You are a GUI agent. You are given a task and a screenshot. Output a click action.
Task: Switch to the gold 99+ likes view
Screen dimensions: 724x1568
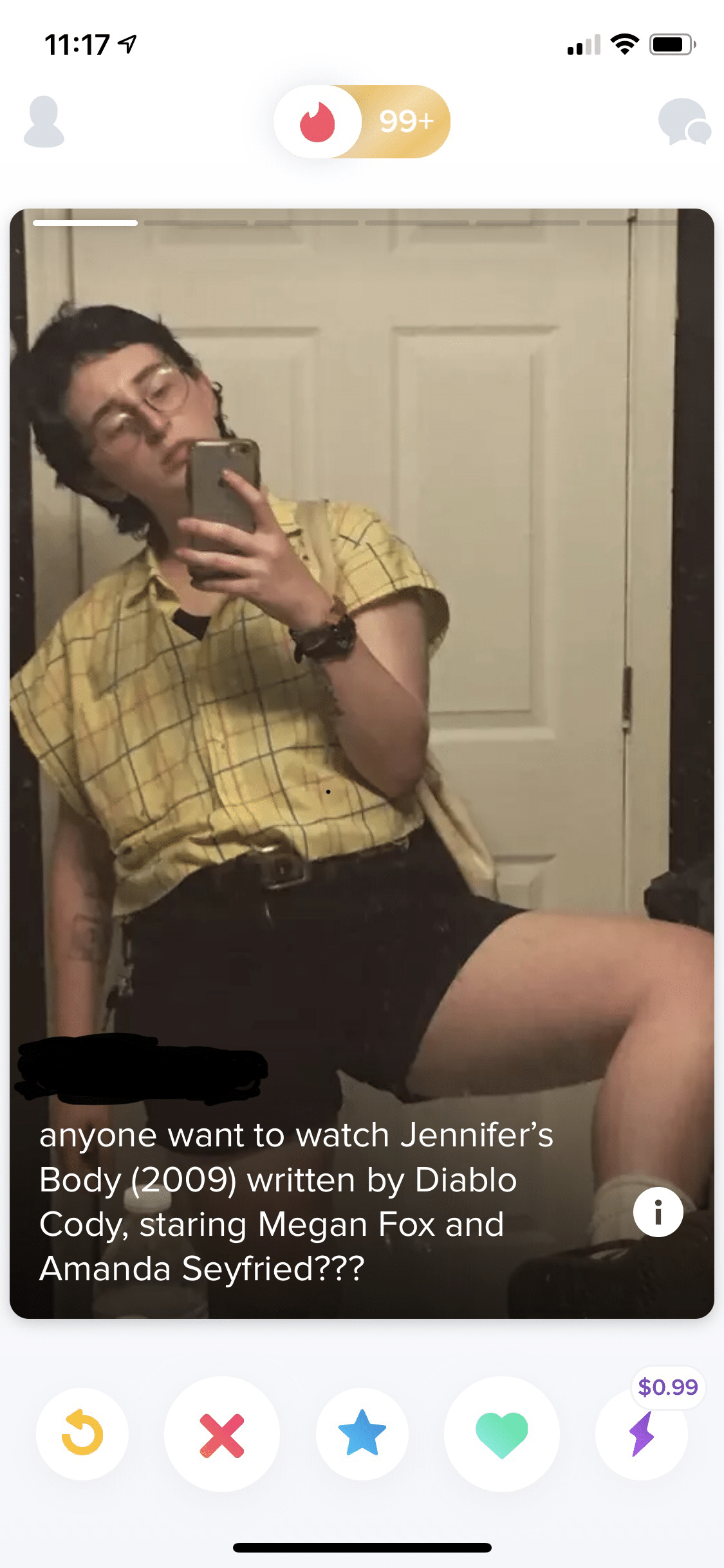[404, 122]
